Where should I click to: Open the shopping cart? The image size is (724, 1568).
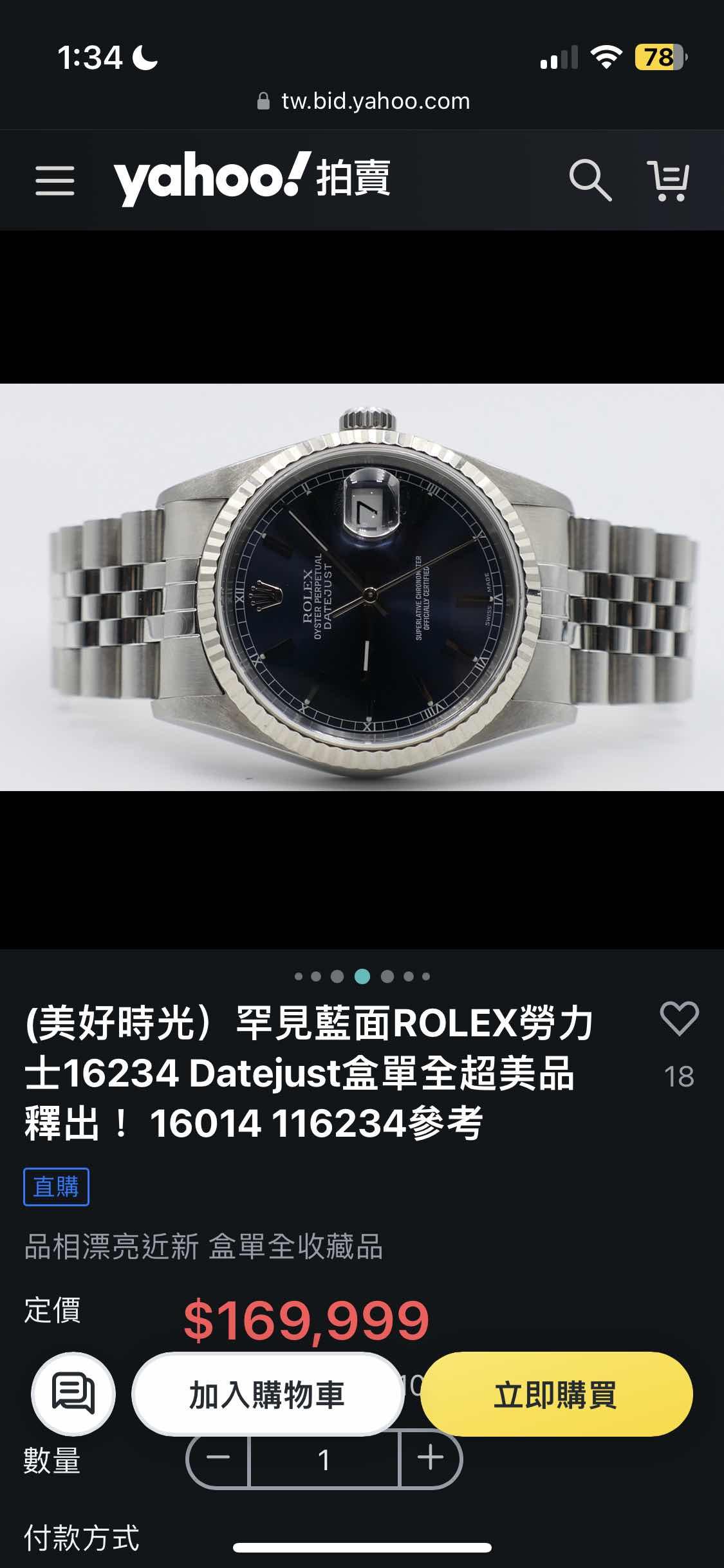[x=668, y=181]
